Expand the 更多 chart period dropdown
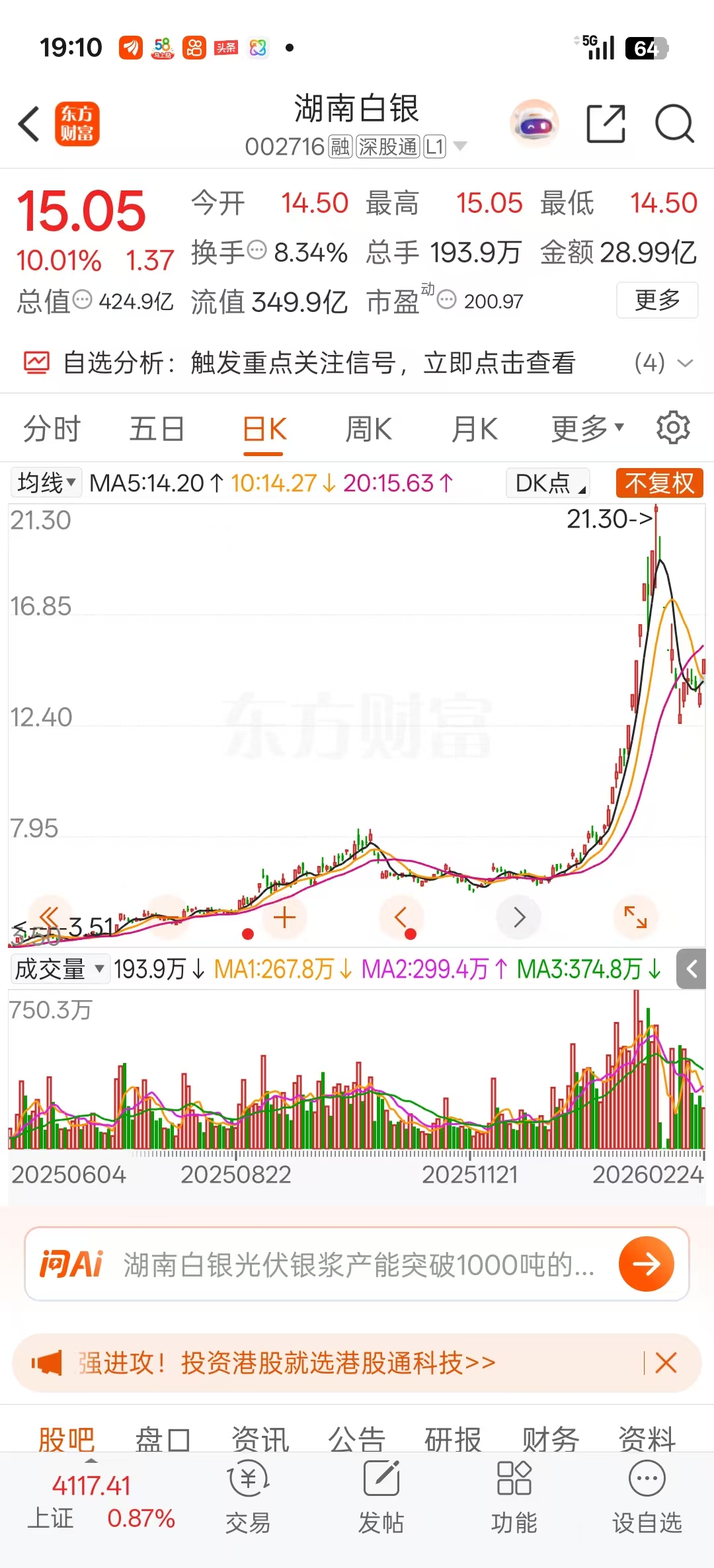 click(587, 429)
